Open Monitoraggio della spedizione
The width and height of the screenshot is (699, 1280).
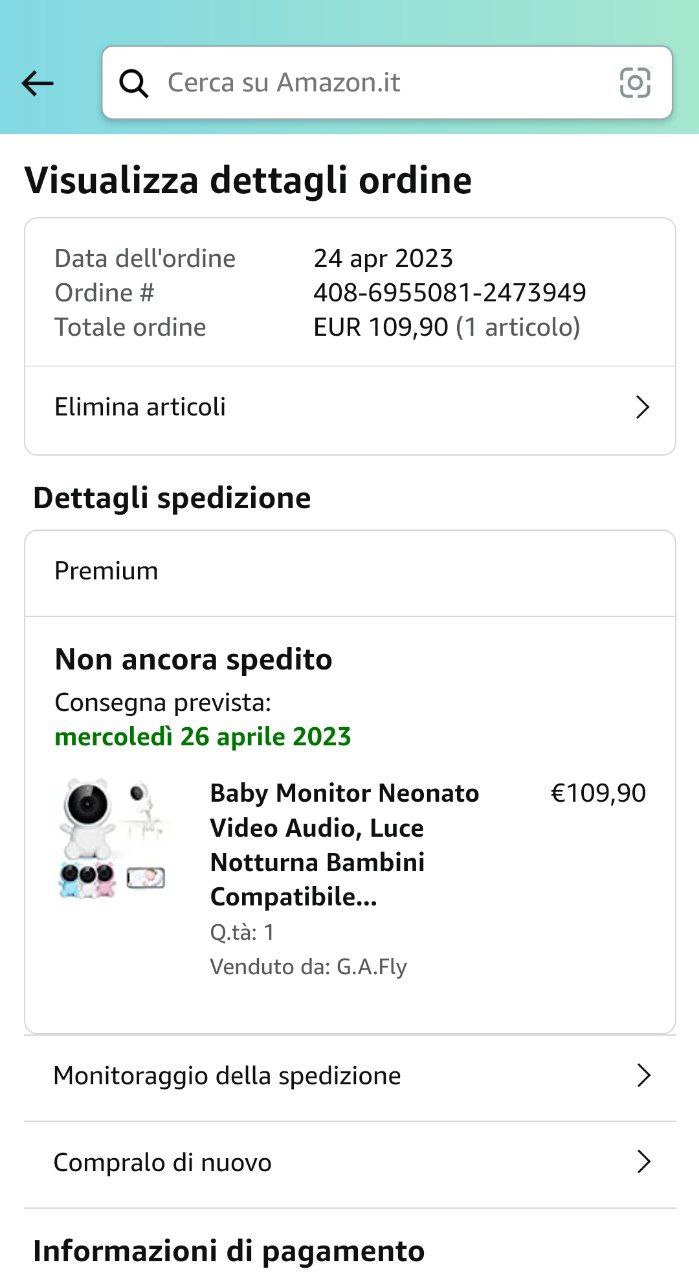coord(350,1076)
